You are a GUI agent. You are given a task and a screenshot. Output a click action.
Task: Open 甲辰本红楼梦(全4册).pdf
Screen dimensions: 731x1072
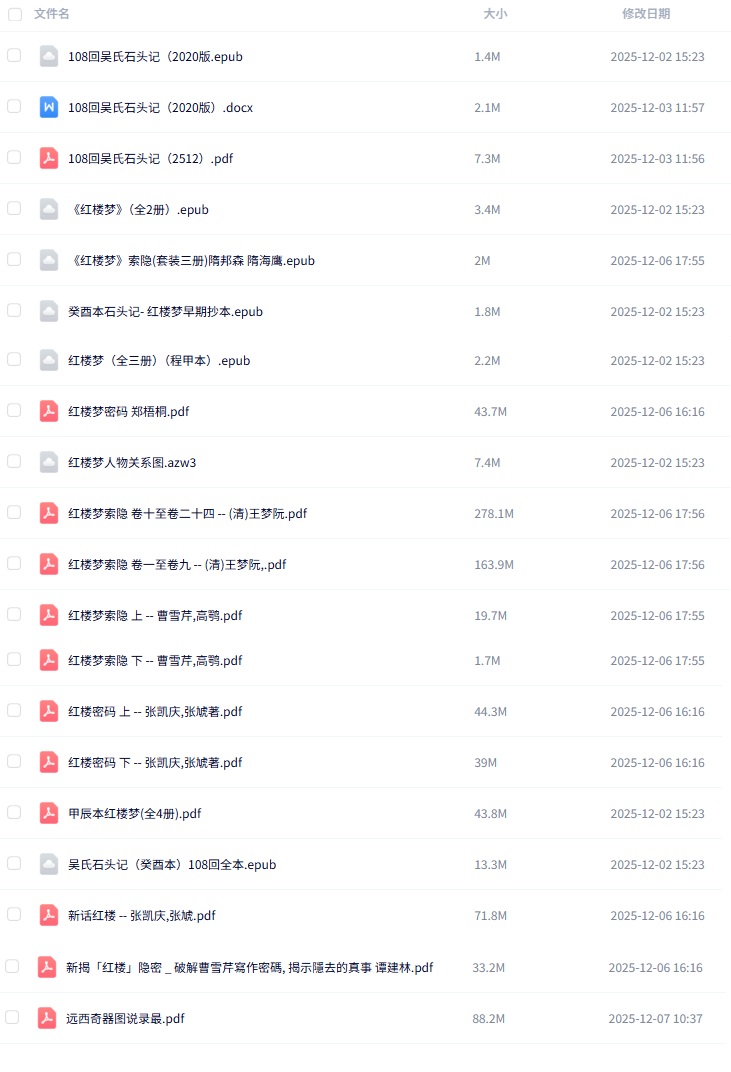click(134, 813)
